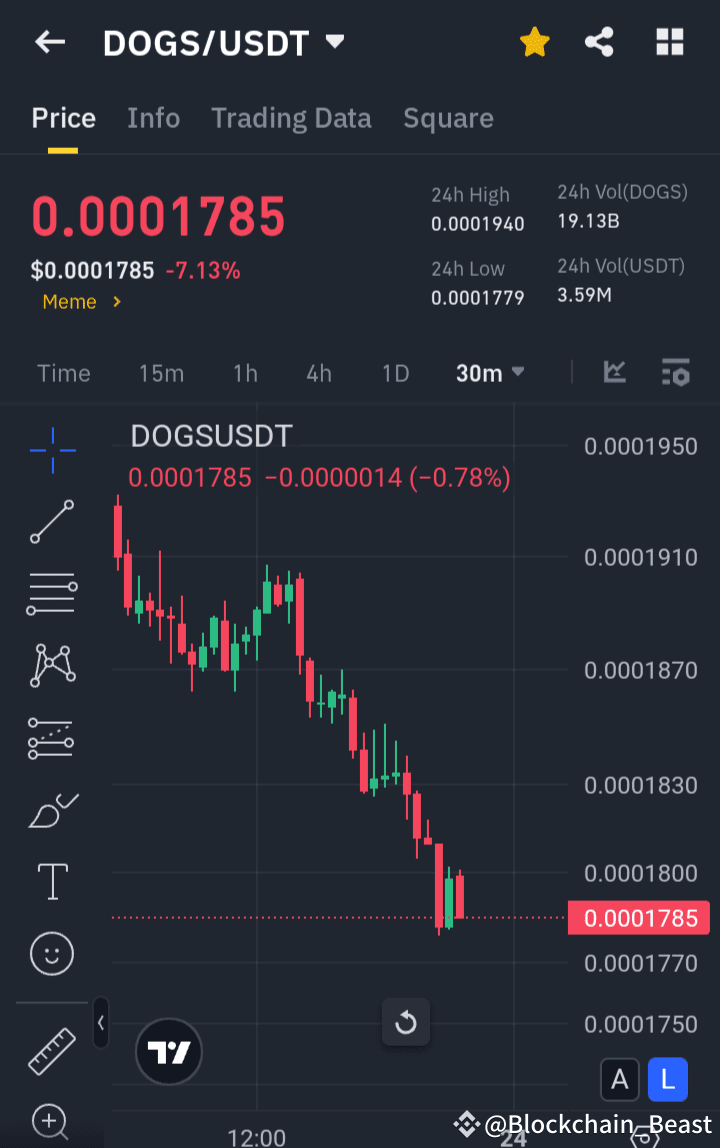Open the zoom-in magnifier tool
720x1148 pixels.
coord(51,1122)
